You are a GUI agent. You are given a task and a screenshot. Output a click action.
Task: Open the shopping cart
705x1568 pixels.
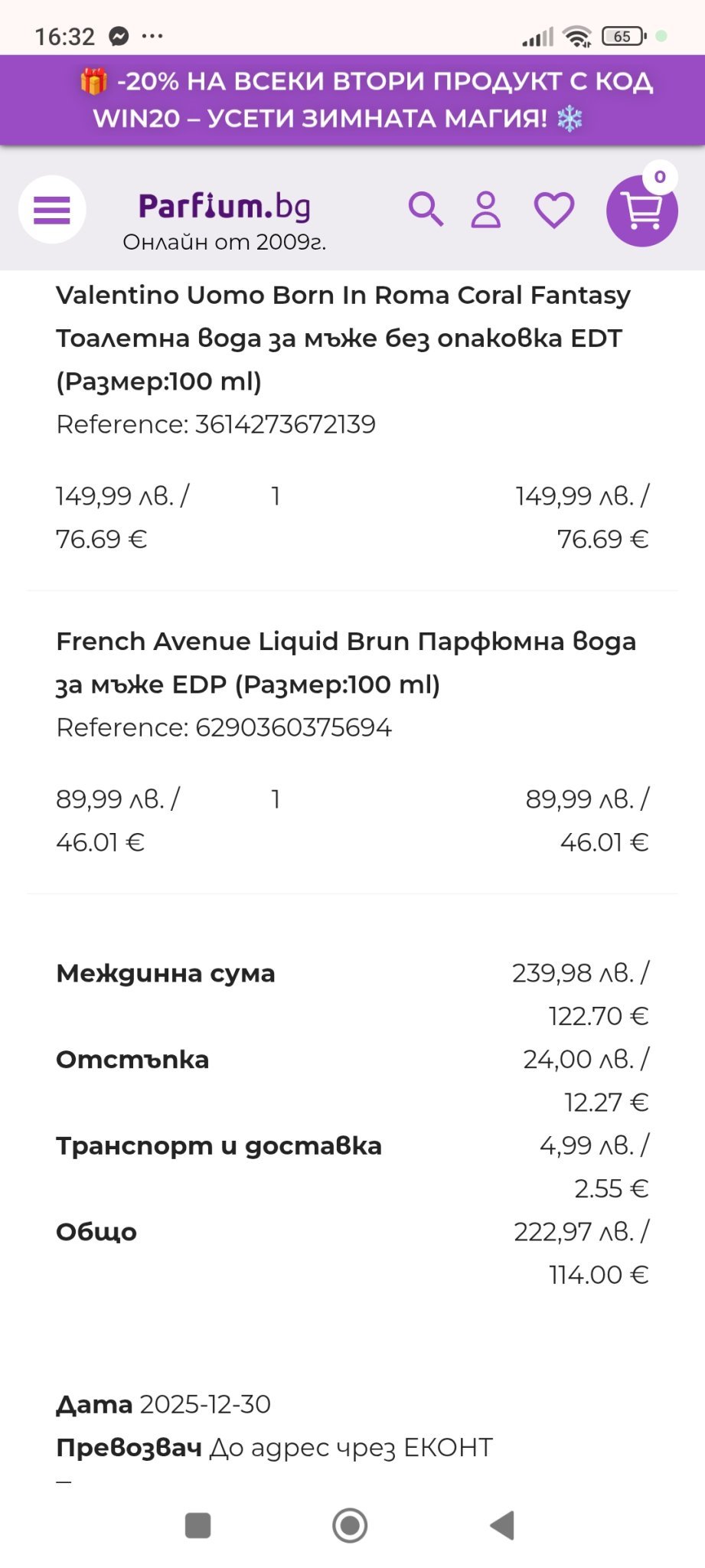point(641,211)
